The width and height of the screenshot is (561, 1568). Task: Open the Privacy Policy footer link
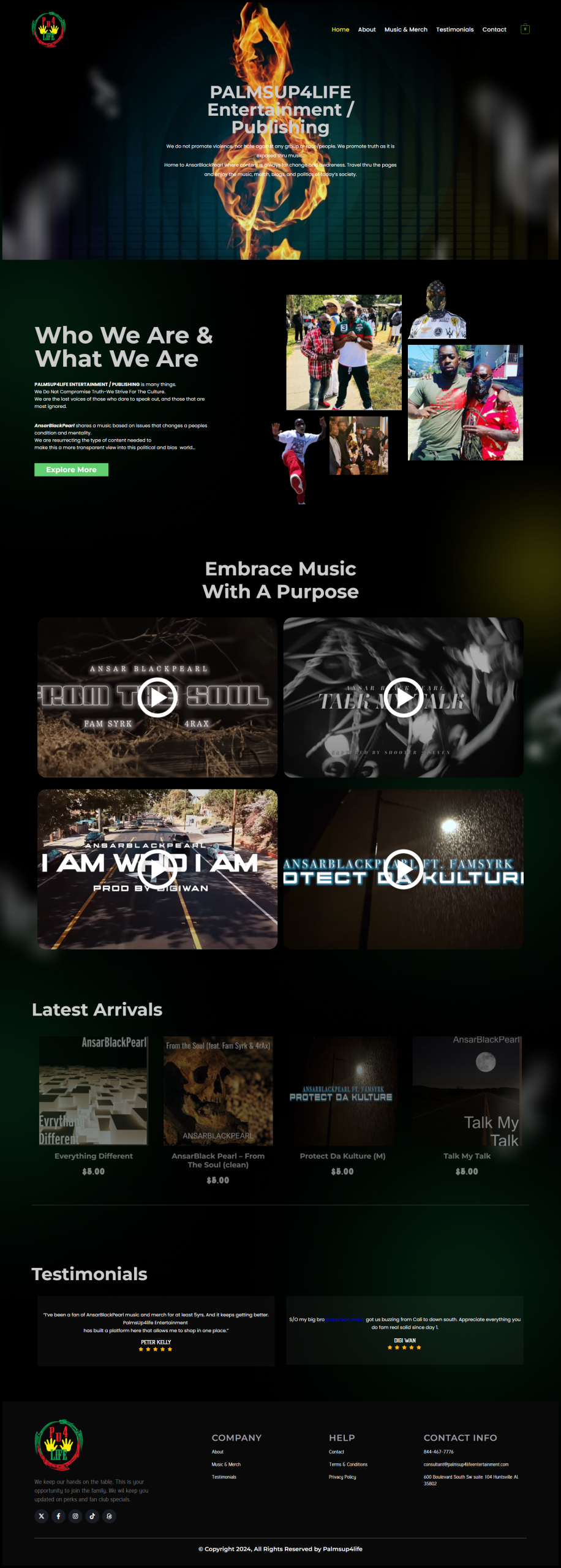tap(342, 1477)
